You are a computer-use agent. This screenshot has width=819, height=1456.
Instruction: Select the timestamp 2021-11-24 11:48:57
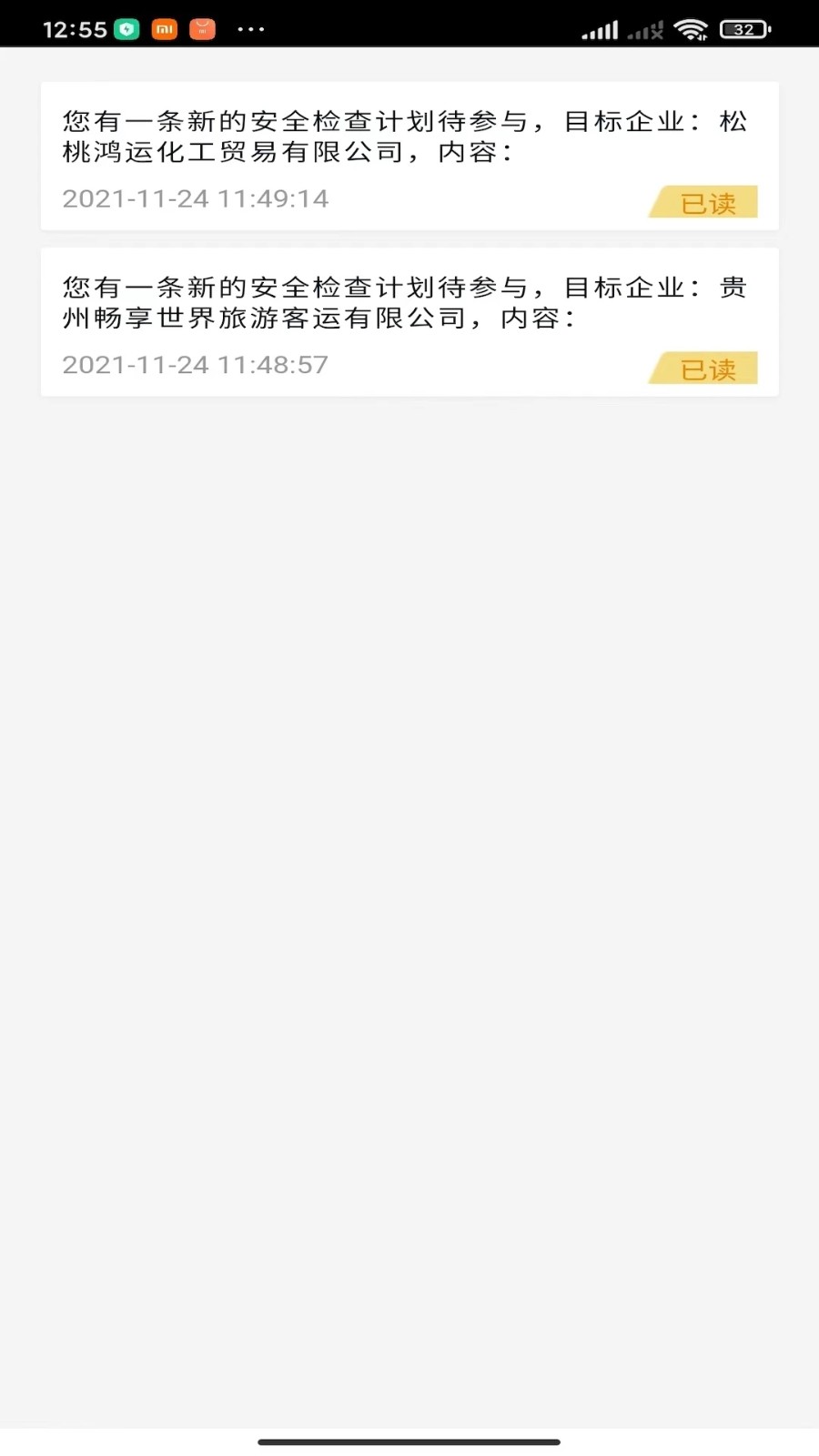coord(195,364)
